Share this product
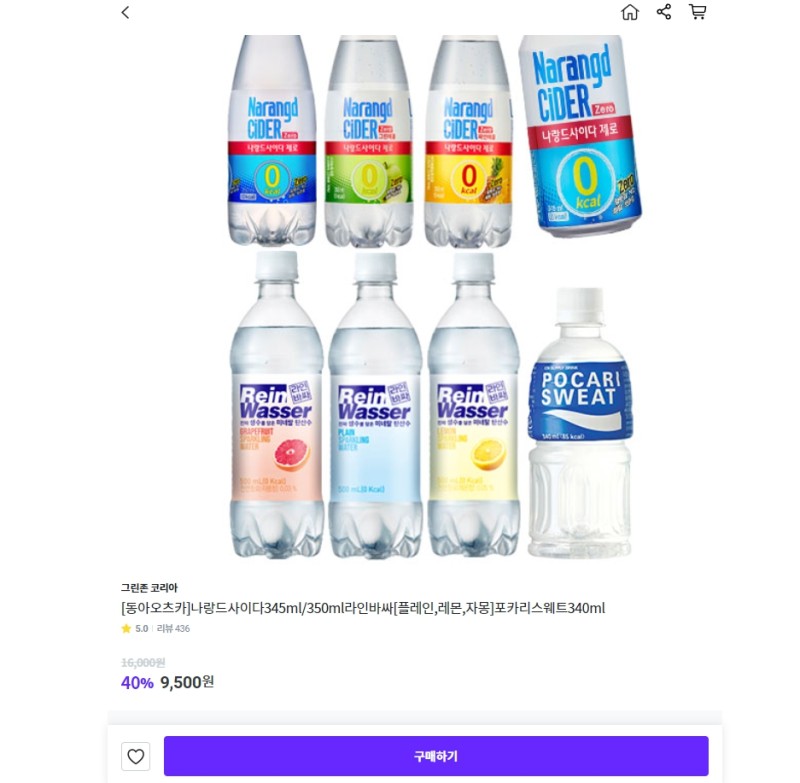 (x=664, y=12)
